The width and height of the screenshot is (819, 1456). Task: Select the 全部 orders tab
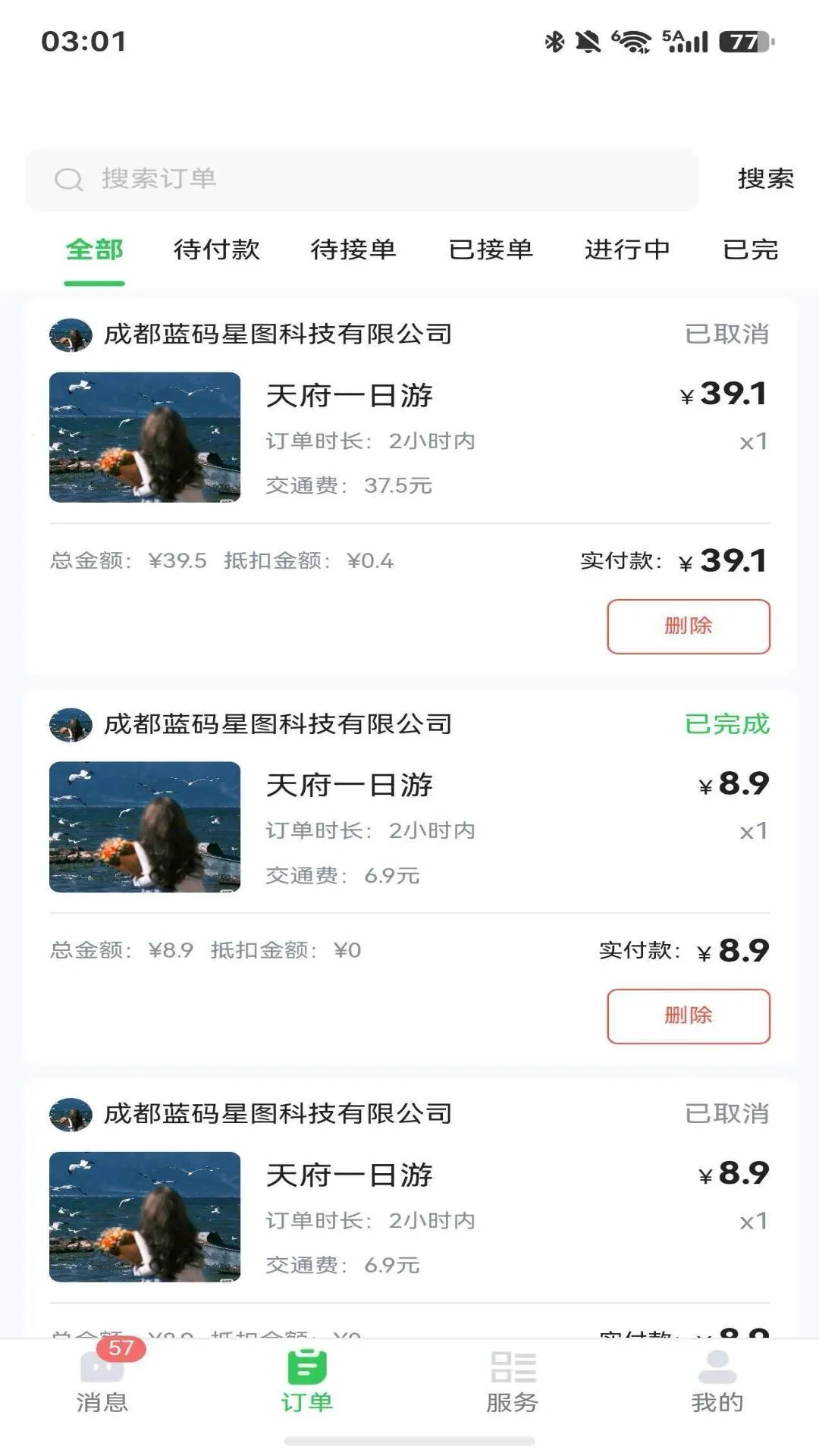coord(94,249)
